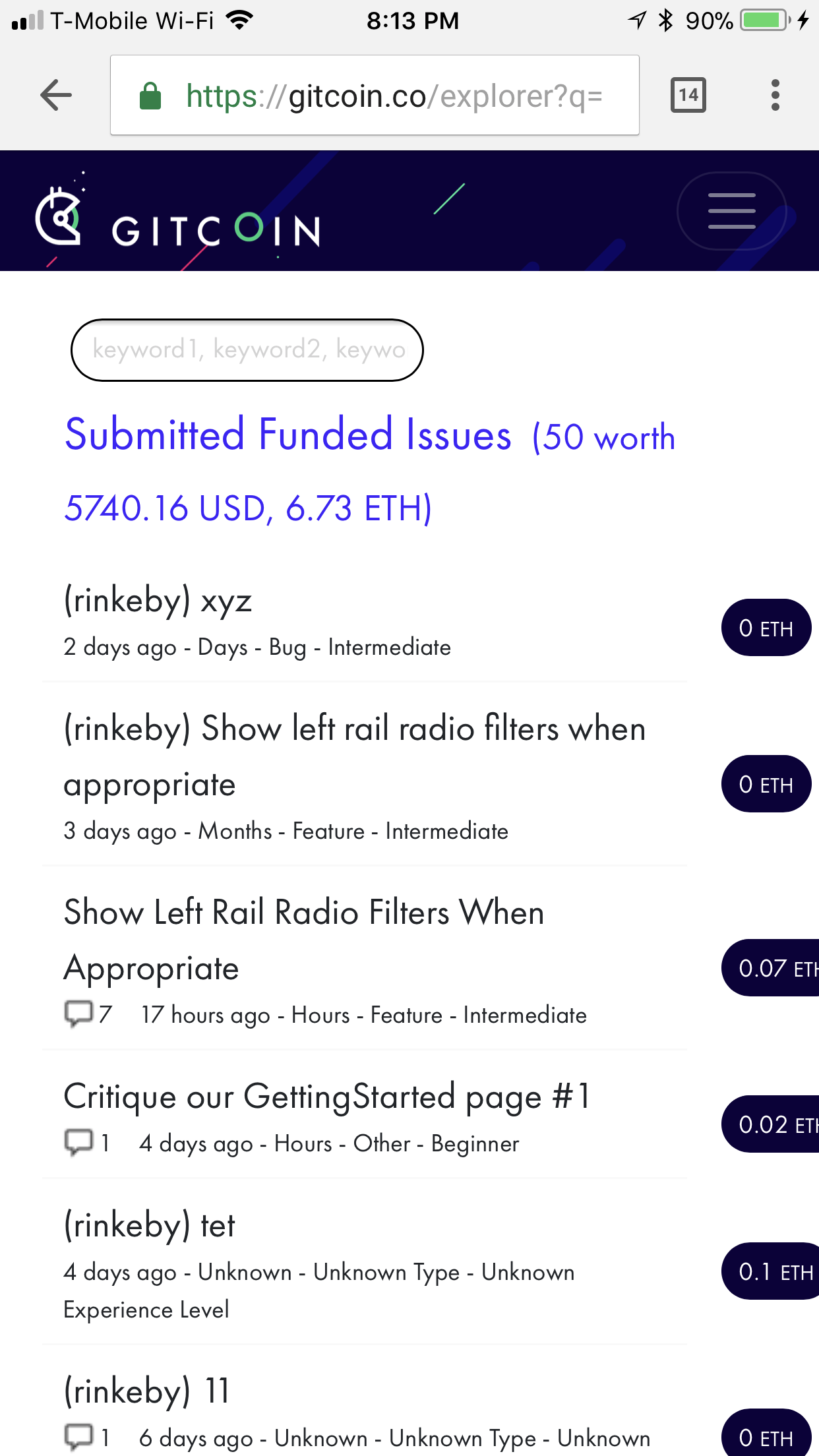Open the '(rinkeby) tet' issue
The image size is (819, 1456).
tap(150, 1226)
